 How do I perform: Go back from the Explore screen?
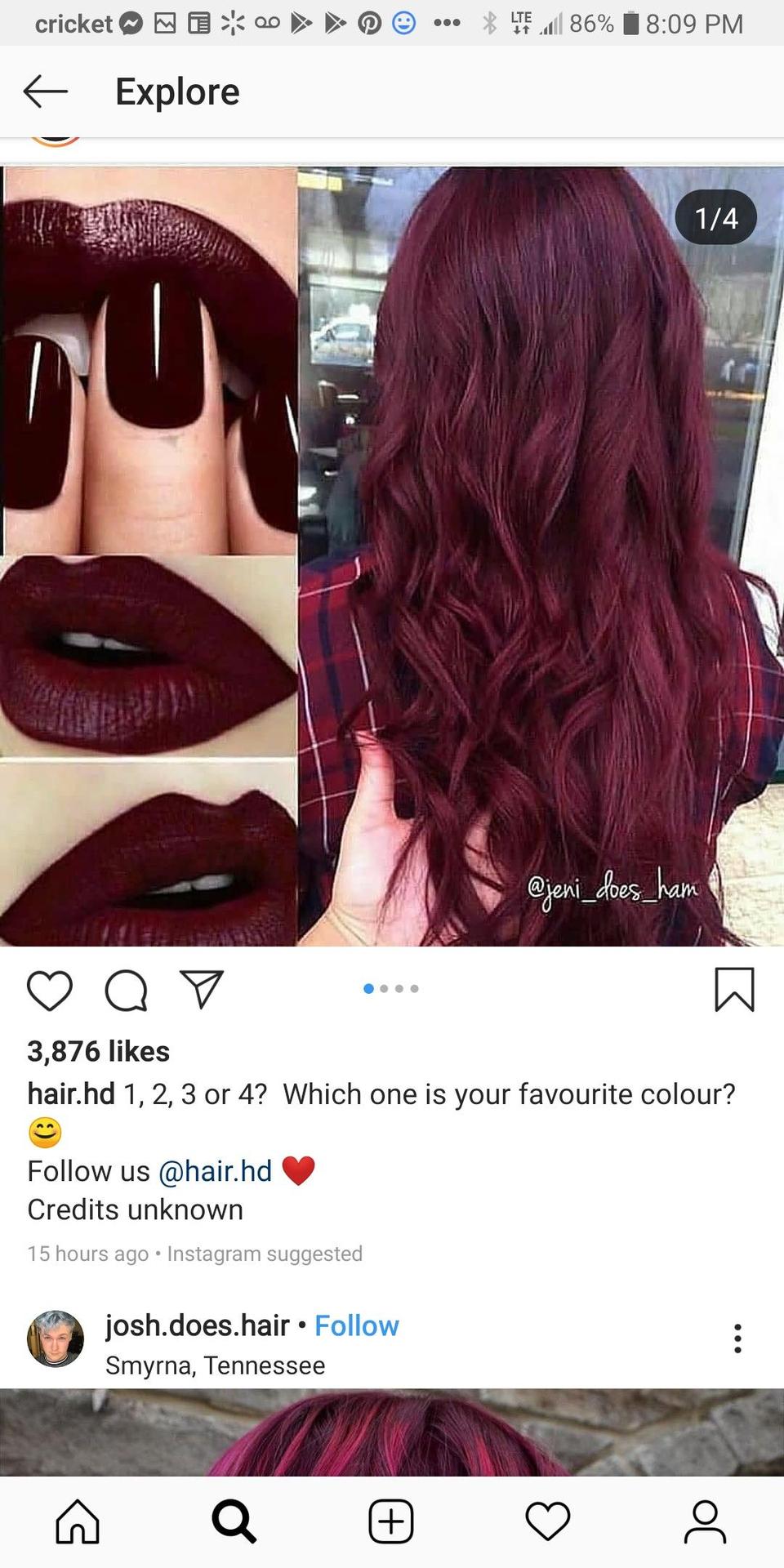pyautogui.click(x=45, y=91)
